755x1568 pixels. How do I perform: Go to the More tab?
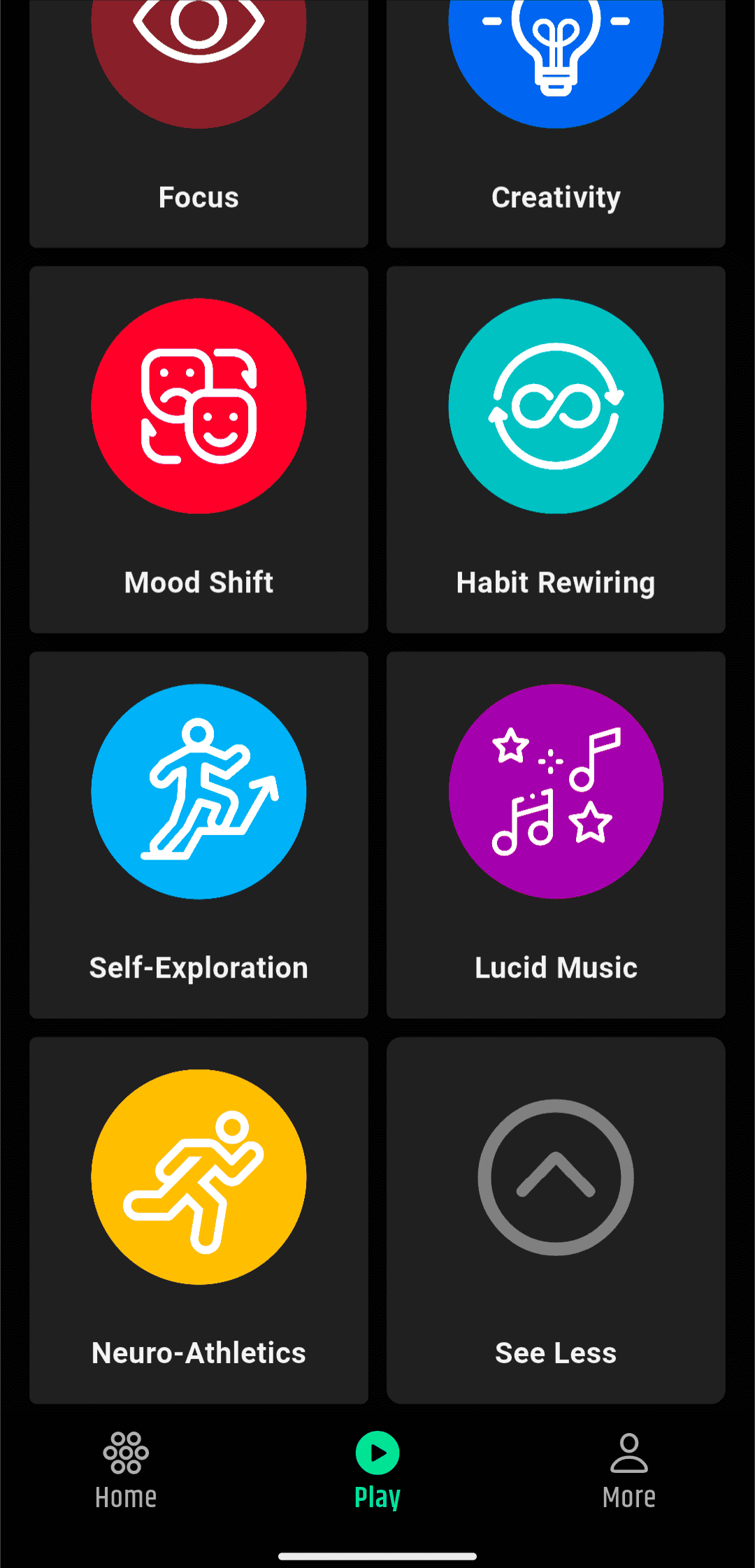629,1470
